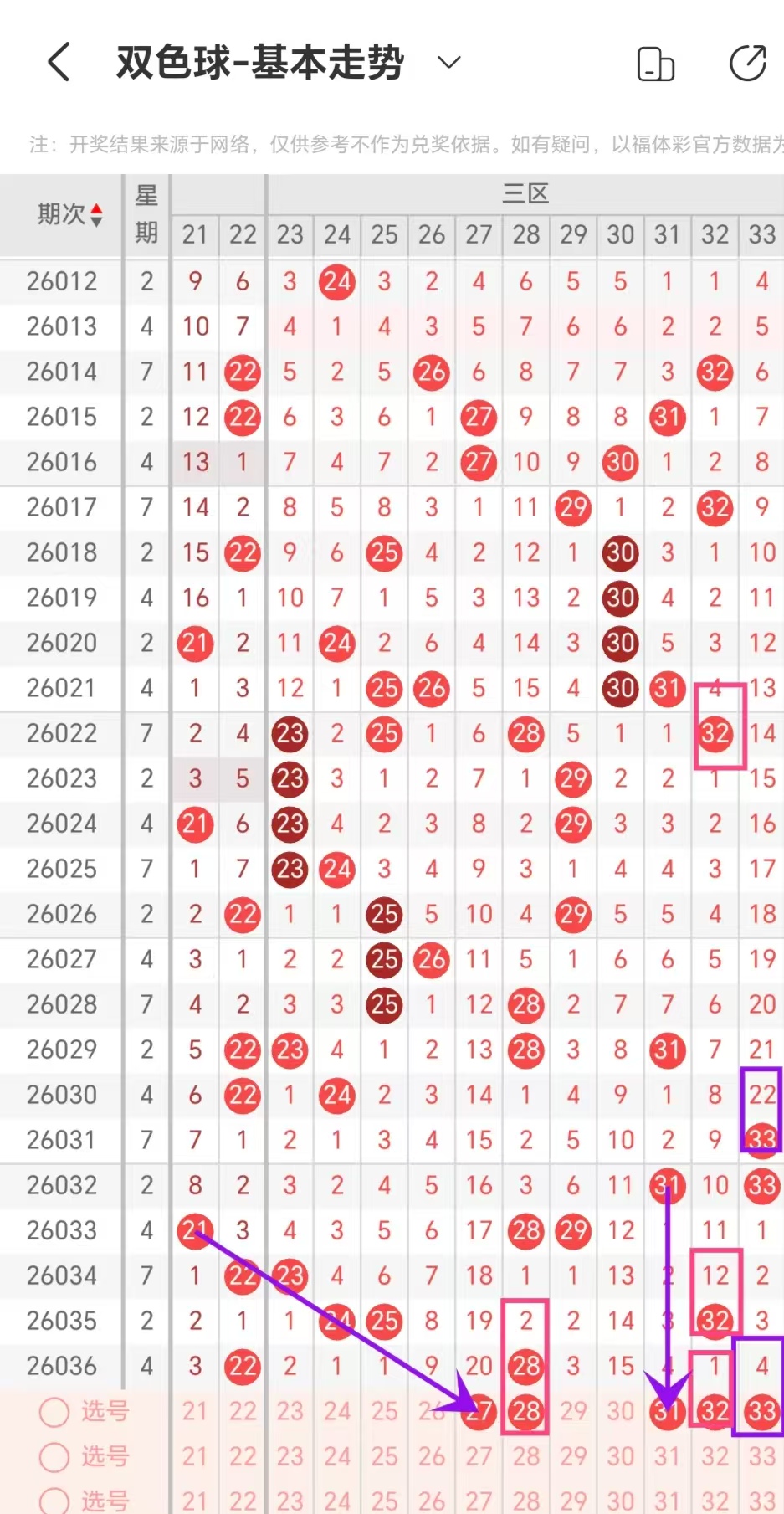Pick number 24 in the second 选号 row
Image resolution: width=784 pixels, height=1514 pixels.
(337, 1457)
